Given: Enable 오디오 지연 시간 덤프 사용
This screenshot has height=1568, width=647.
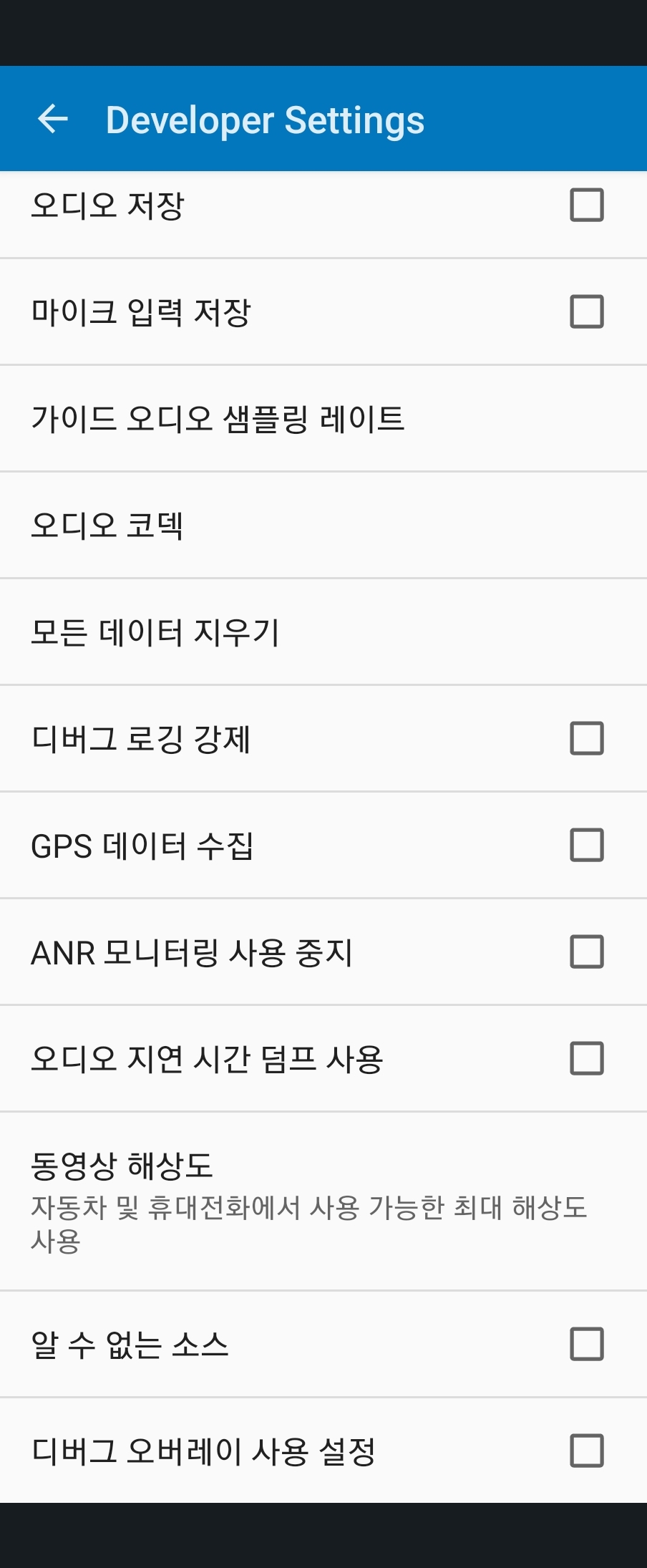Looking at the screenshot, I should tap(585, 1059).
